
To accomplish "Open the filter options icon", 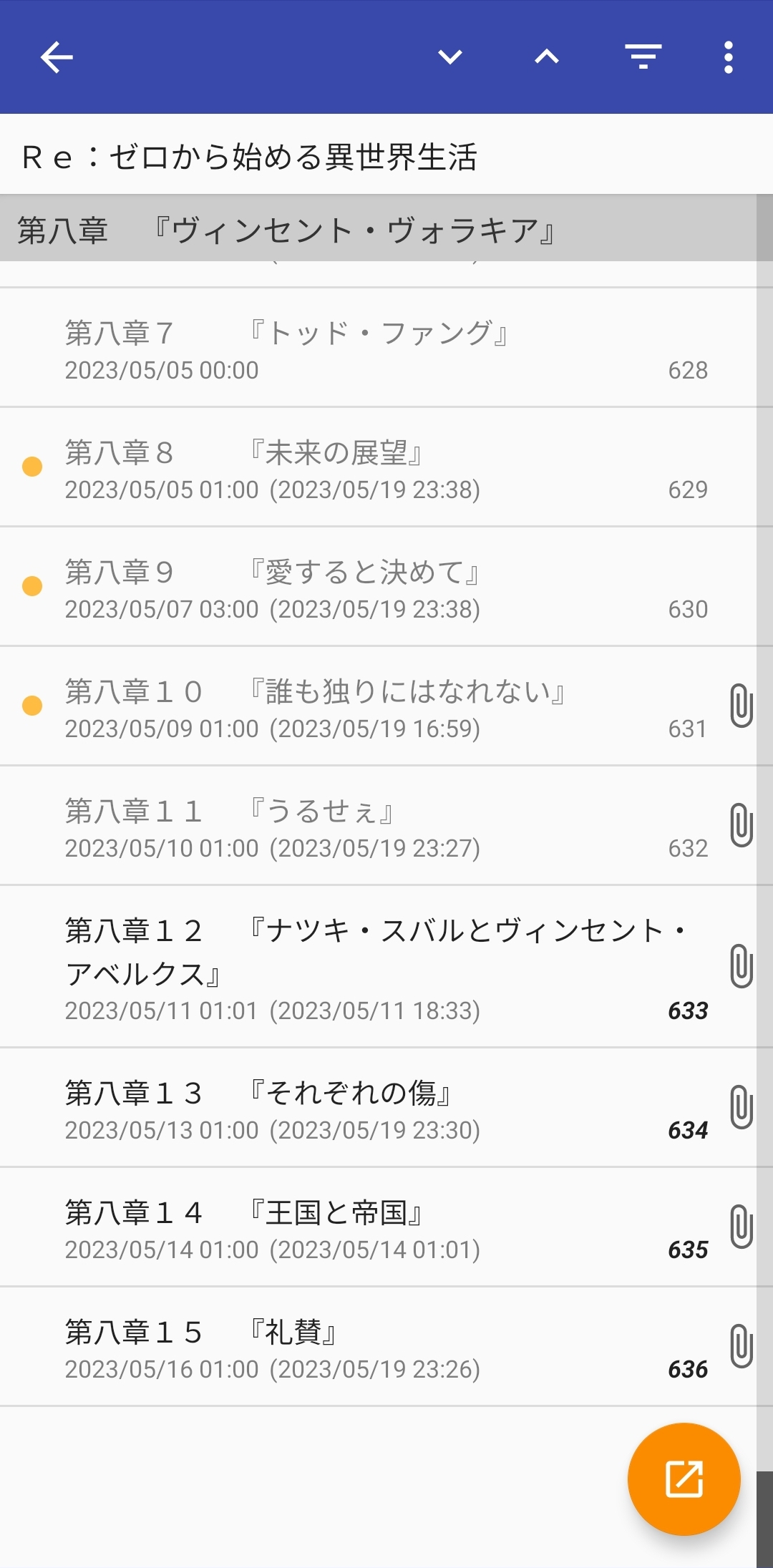I will [x=643, y=57].
